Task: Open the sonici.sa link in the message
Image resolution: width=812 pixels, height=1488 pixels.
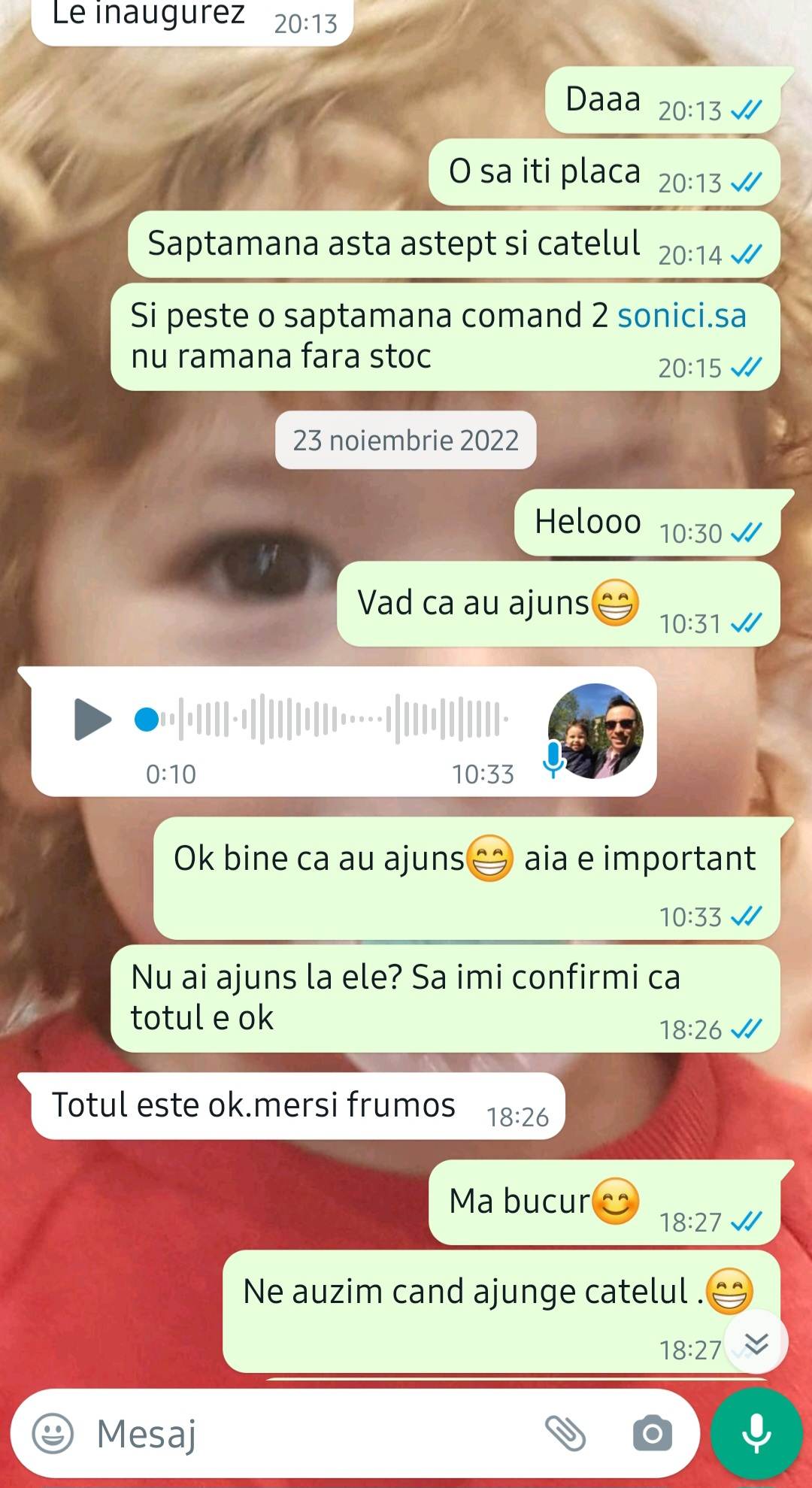Action: point(682,316)
